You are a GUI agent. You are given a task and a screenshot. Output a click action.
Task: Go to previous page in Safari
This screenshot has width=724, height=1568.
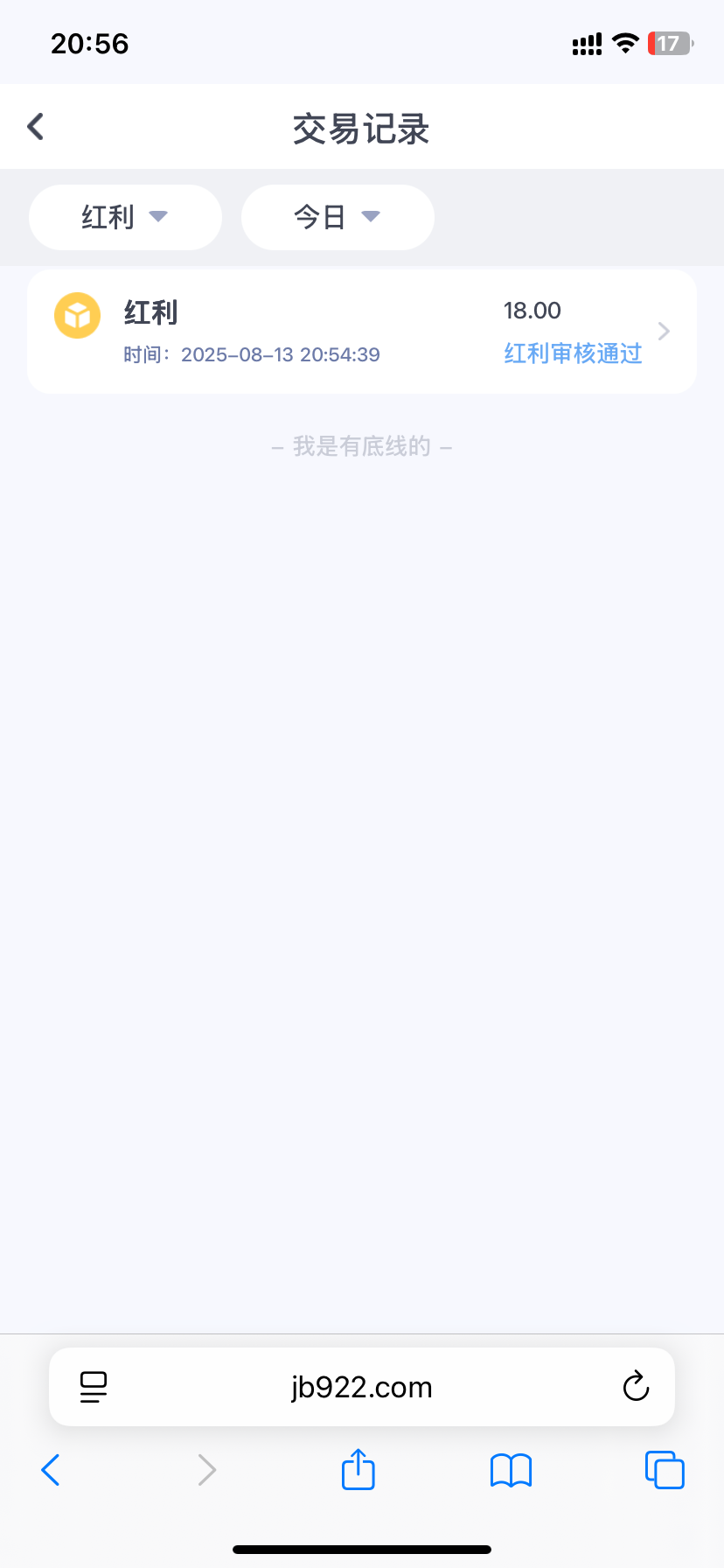tap(51, 1470)
